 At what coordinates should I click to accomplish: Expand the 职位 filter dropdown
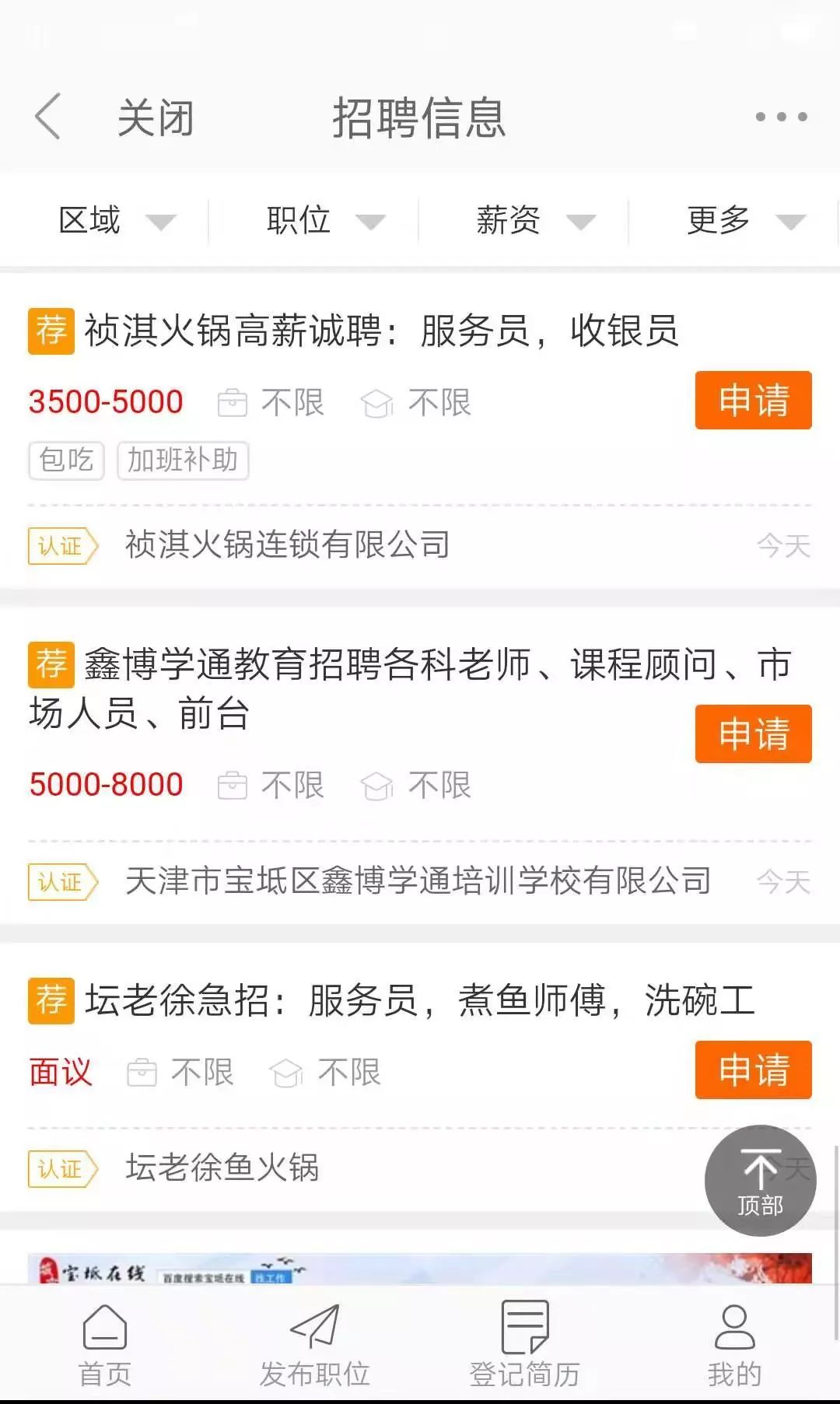point(325,221)
